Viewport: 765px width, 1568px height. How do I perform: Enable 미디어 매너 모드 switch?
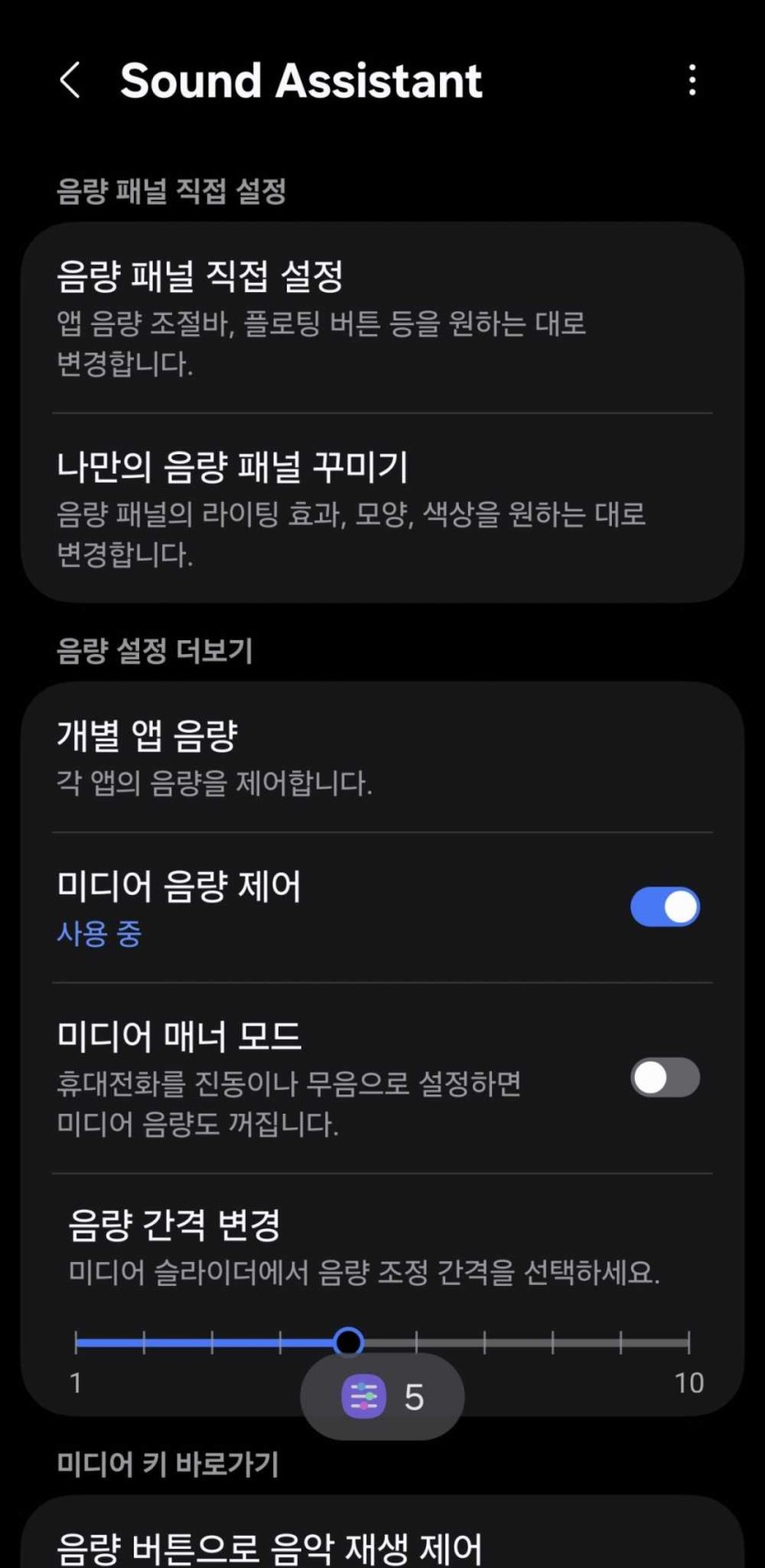point(664,1078)
